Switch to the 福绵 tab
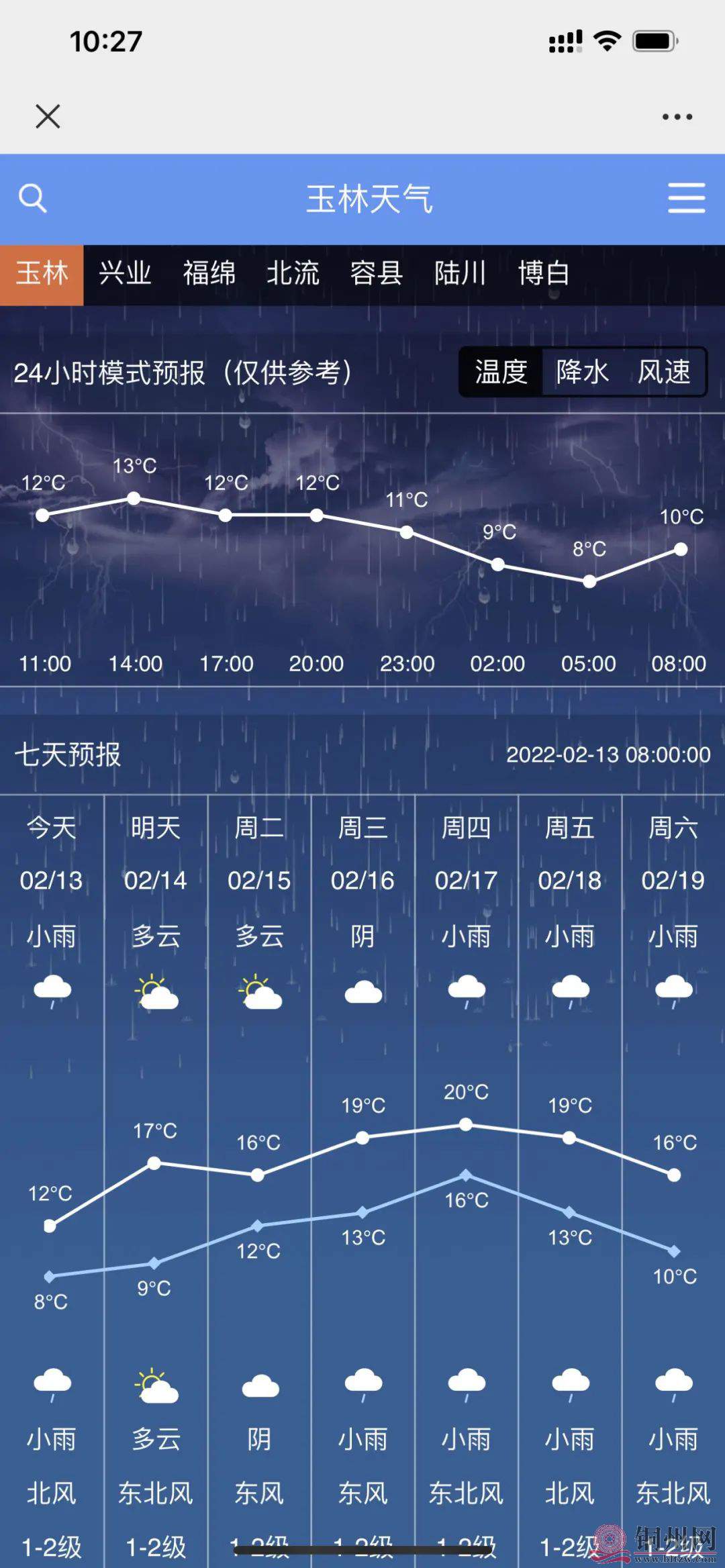Viewport: 725px width, 1568px height. (209, 275)
